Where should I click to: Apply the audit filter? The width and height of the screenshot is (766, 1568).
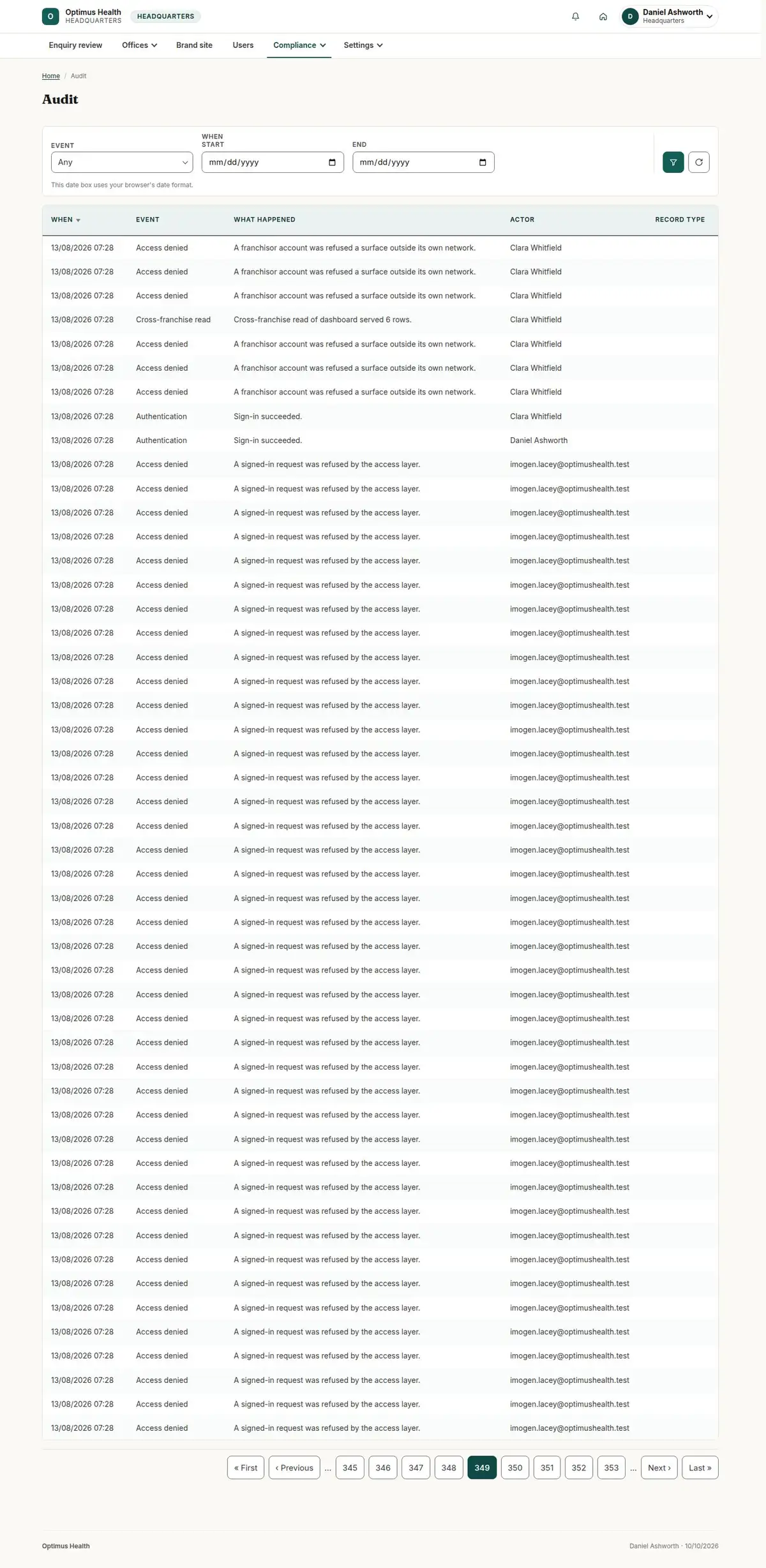(x=673, y=162)
